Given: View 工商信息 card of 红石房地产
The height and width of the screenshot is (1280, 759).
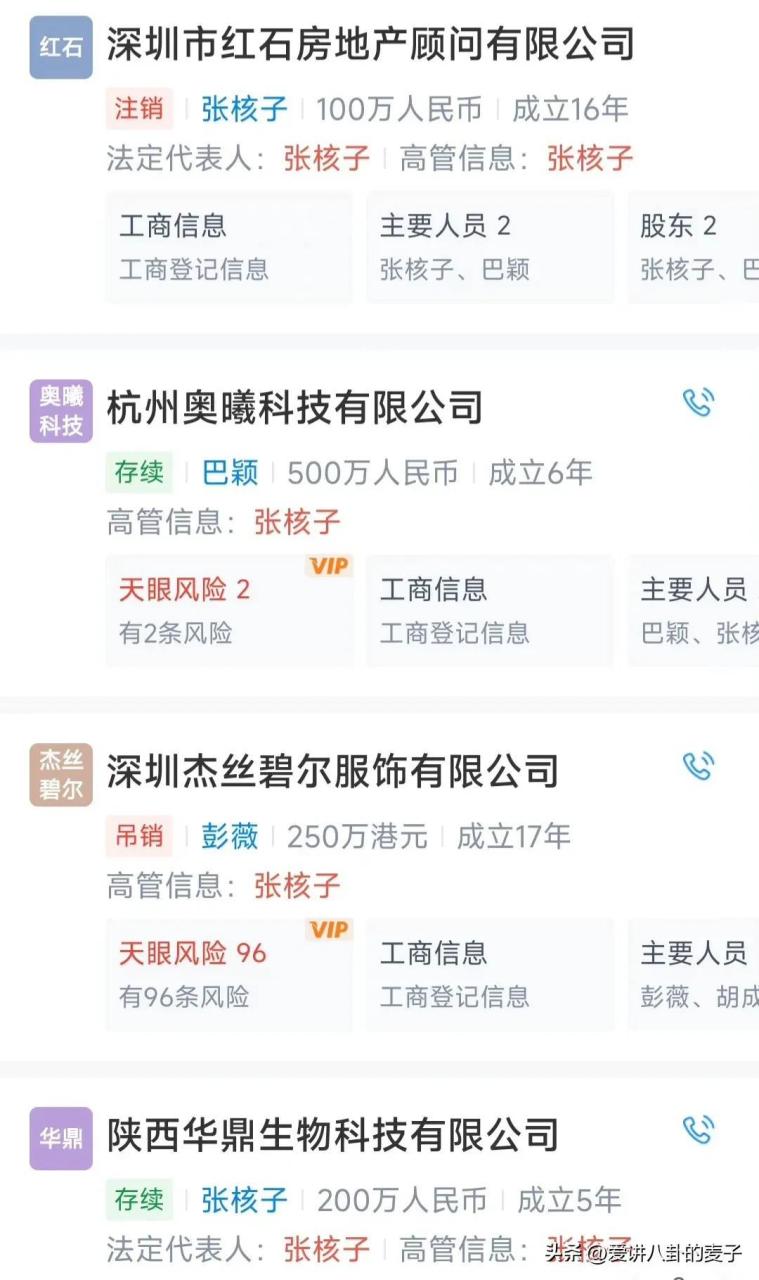Looking at the screenshot, I should click(x=229, y=247).
